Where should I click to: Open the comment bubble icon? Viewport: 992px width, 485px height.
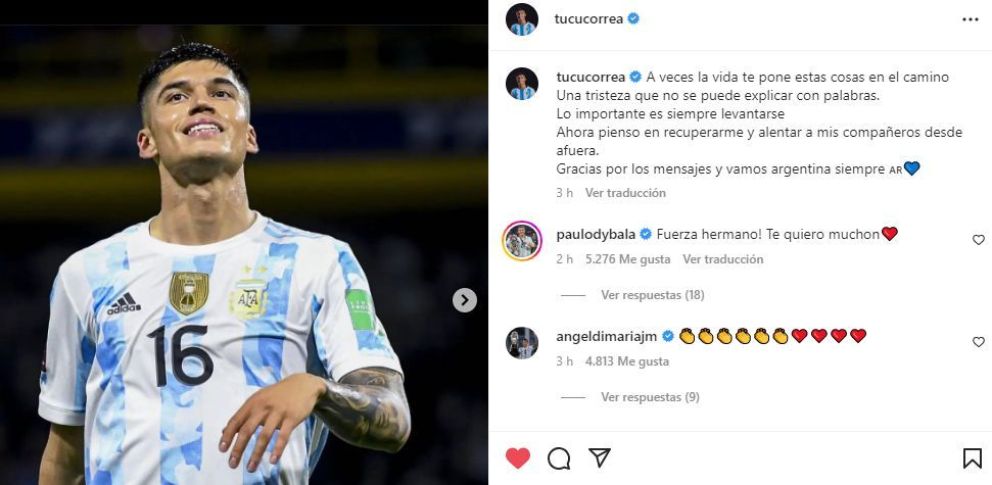click(559, 458)
